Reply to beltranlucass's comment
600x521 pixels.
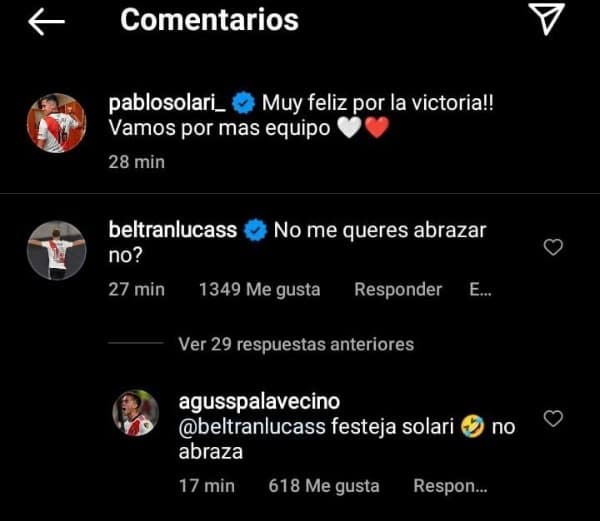[398, 289]
